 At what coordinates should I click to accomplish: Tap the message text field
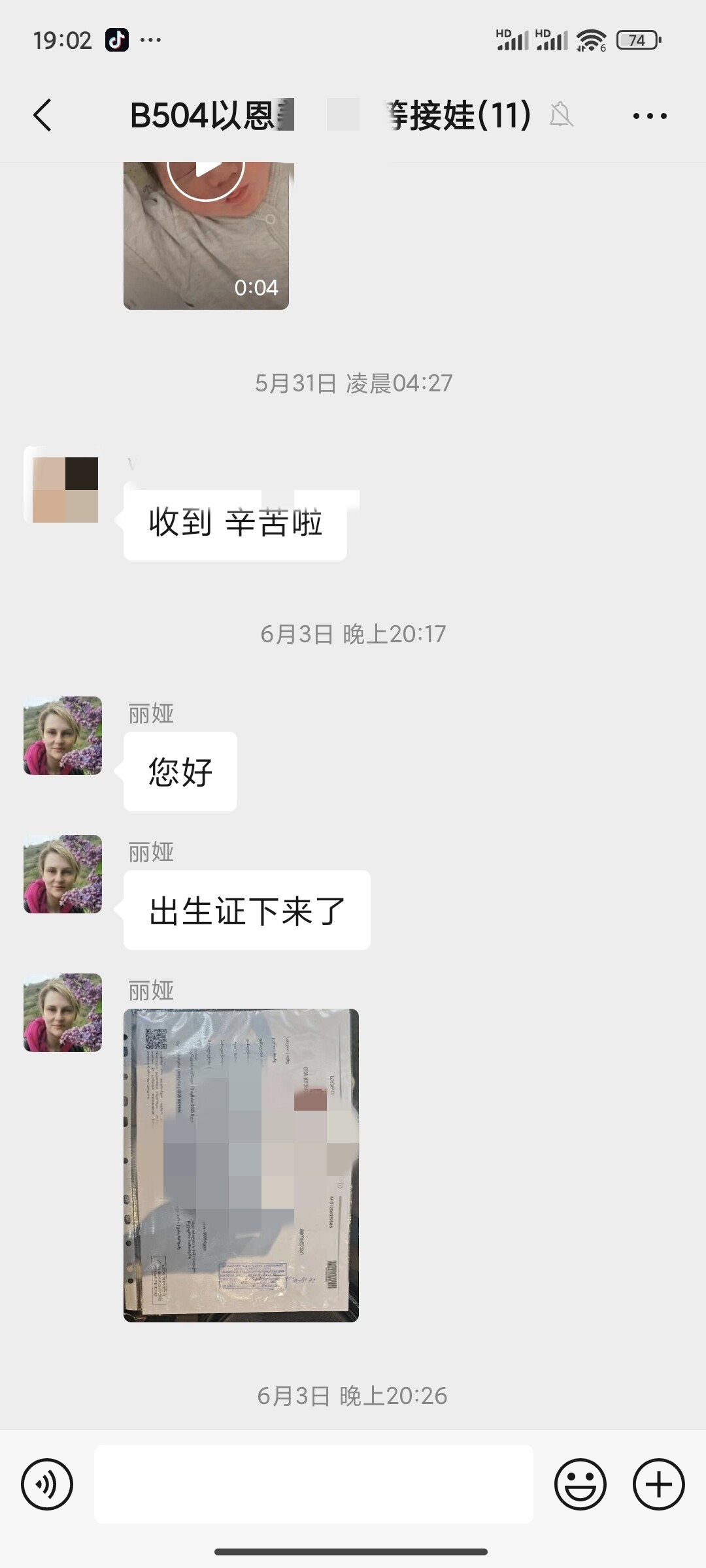pyautogui.click(x=314, y=1484)
